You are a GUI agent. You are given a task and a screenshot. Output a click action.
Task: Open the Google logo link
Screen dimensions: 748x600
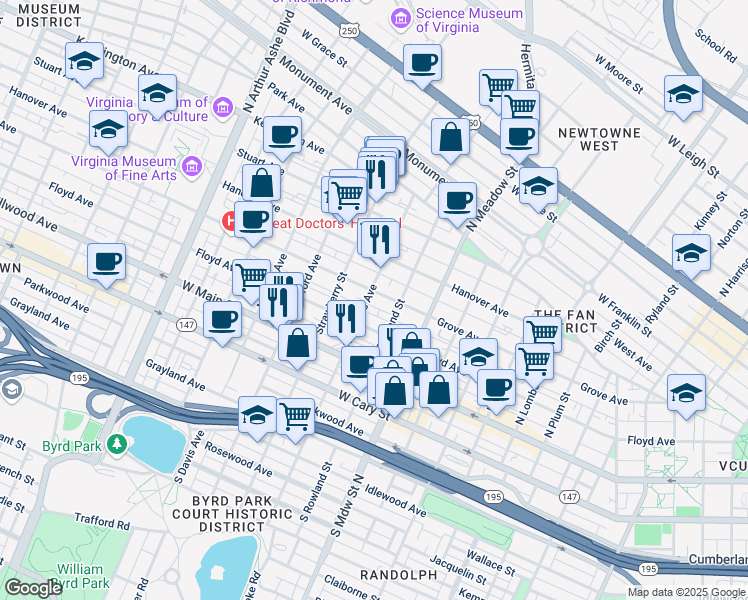point(33,588)
